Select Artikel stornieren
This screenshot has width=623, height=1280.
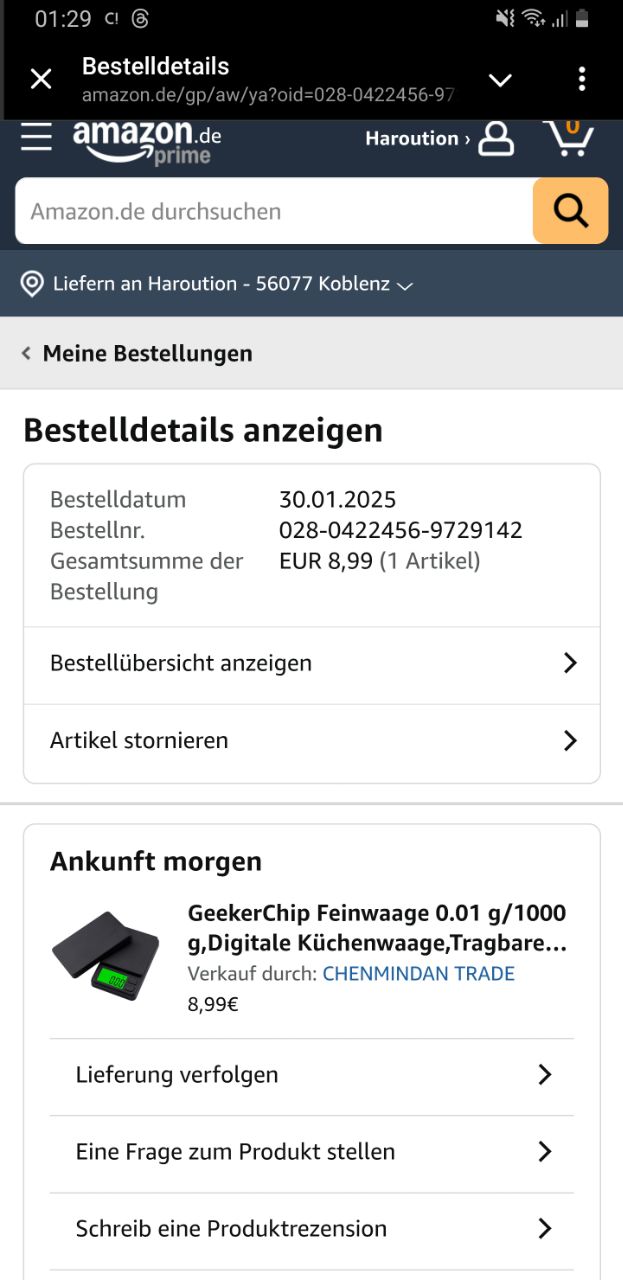(x=311, y=741)
